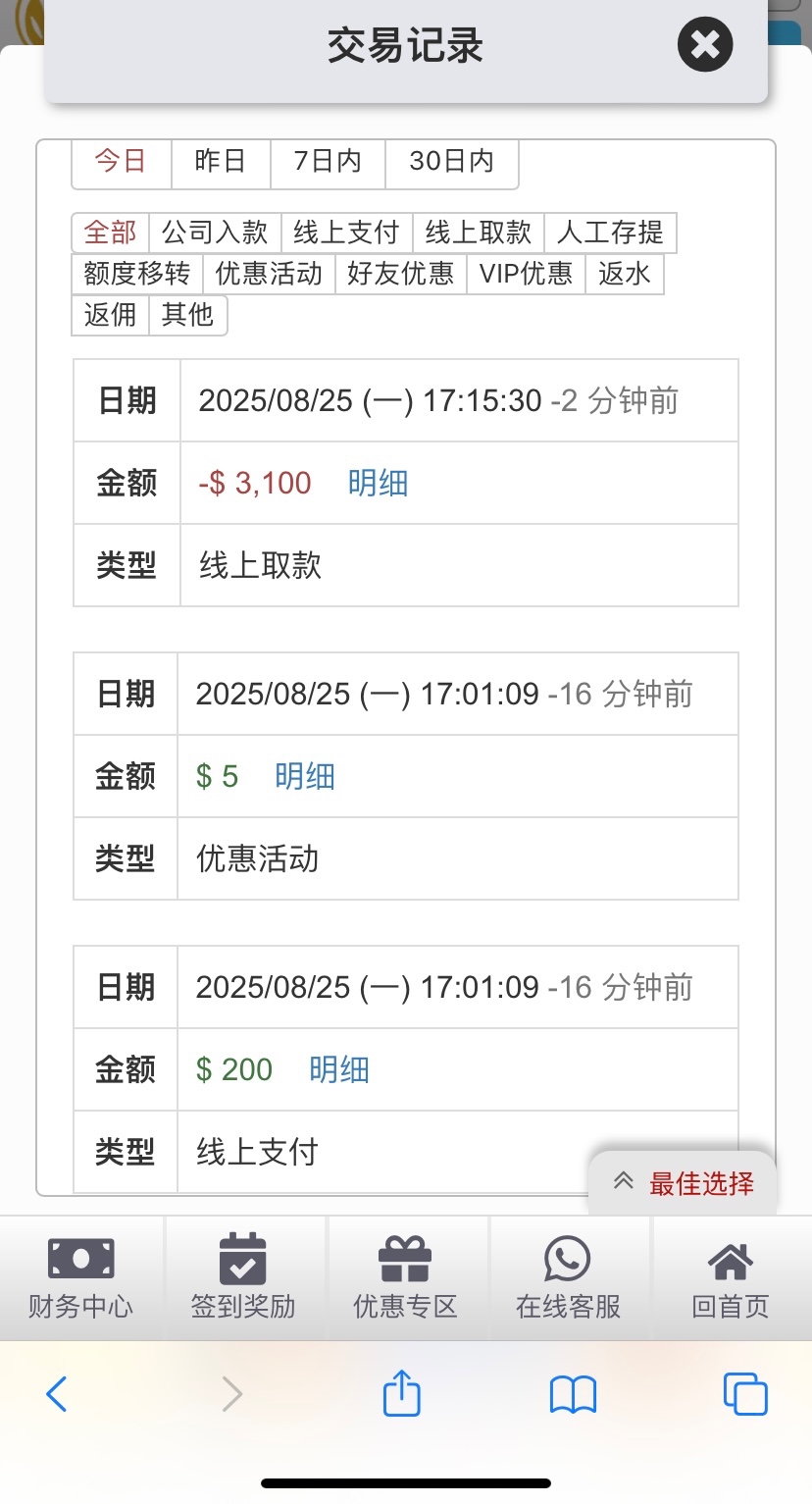Open 签到奖励 check-in rewards
812x1504 pixels.
(243, 1277)
